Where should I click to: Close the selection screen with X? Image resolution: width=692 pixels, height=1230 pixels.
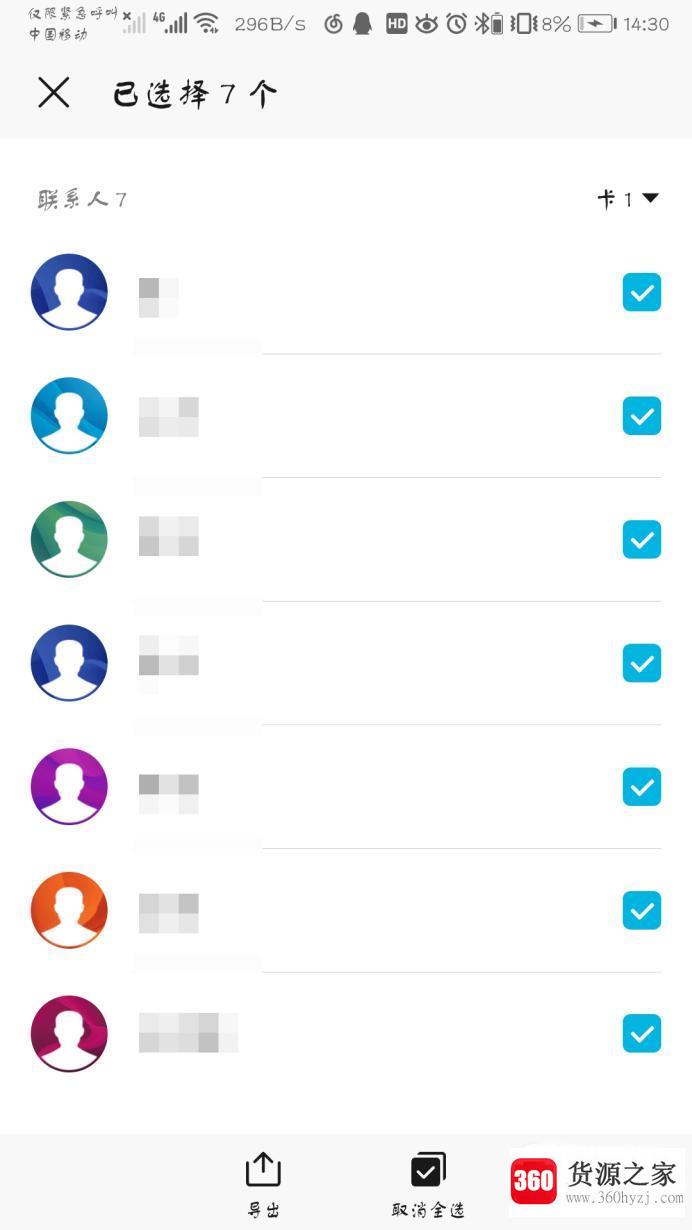tap(53, 93)
